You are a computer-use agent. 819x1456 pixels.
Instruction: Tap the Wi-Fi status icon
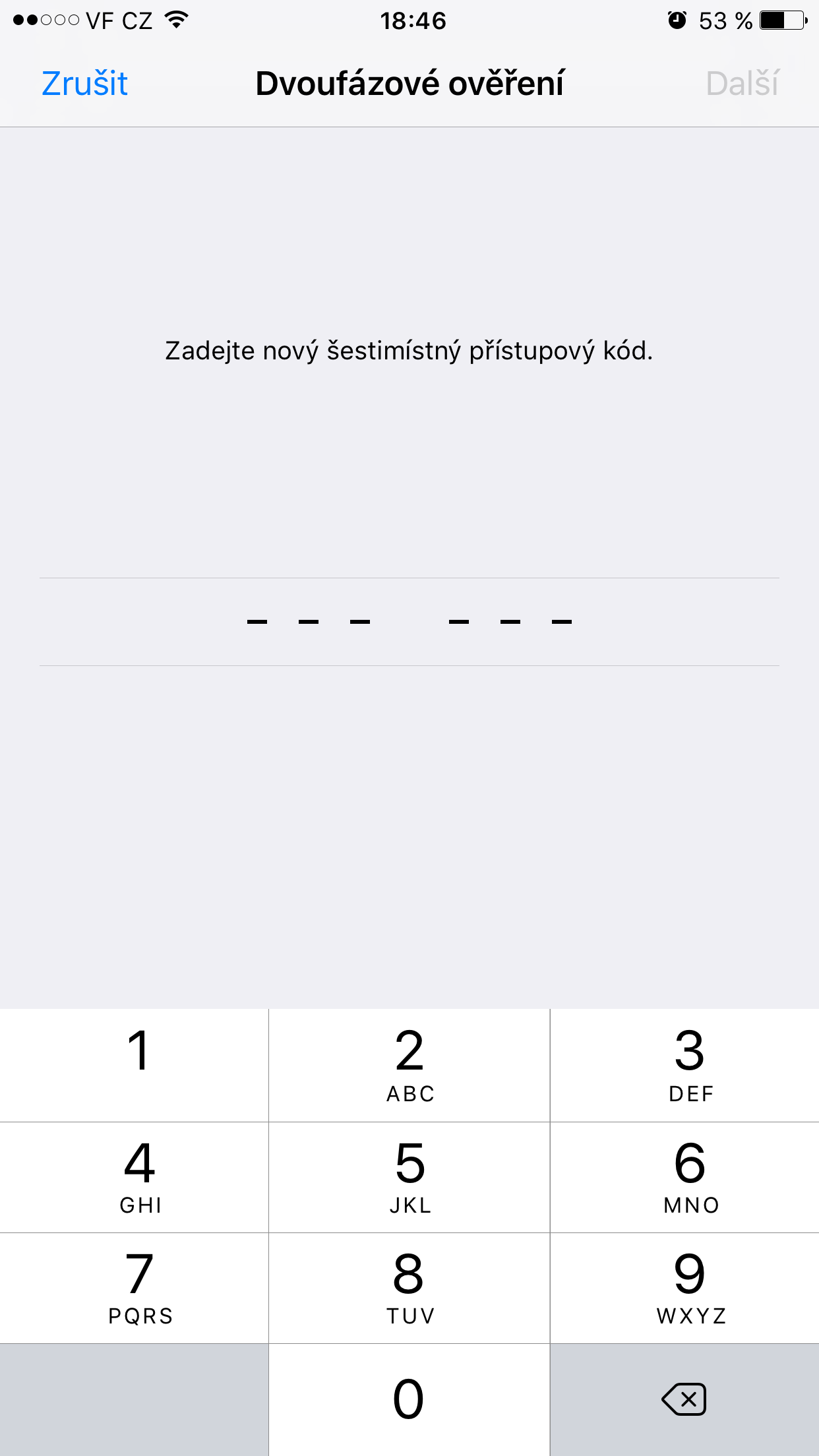click(175, 20)
